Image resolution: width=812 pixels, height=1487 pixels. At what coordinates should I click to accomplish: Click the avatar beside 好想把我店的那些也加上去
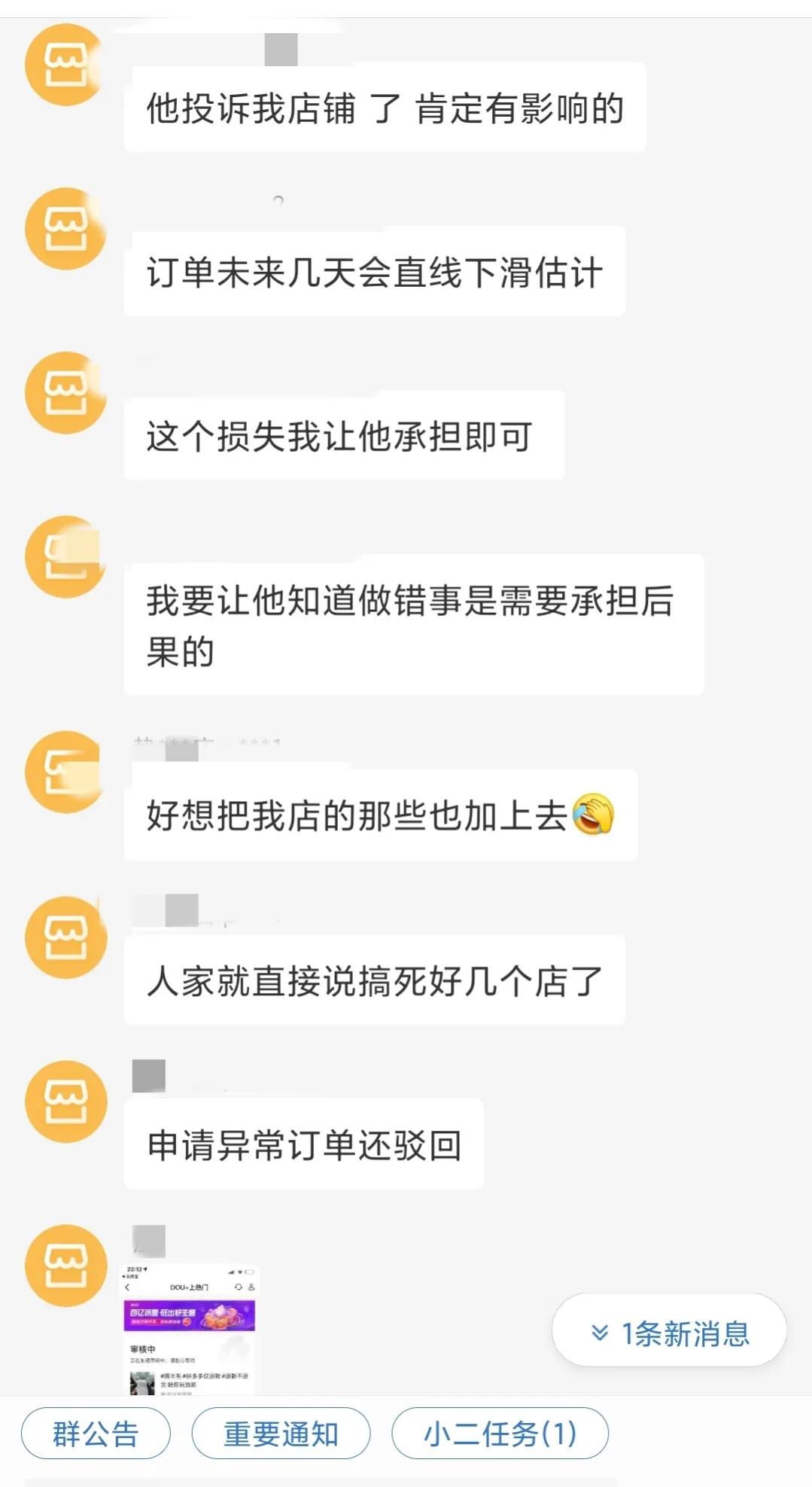coord(66,770)
